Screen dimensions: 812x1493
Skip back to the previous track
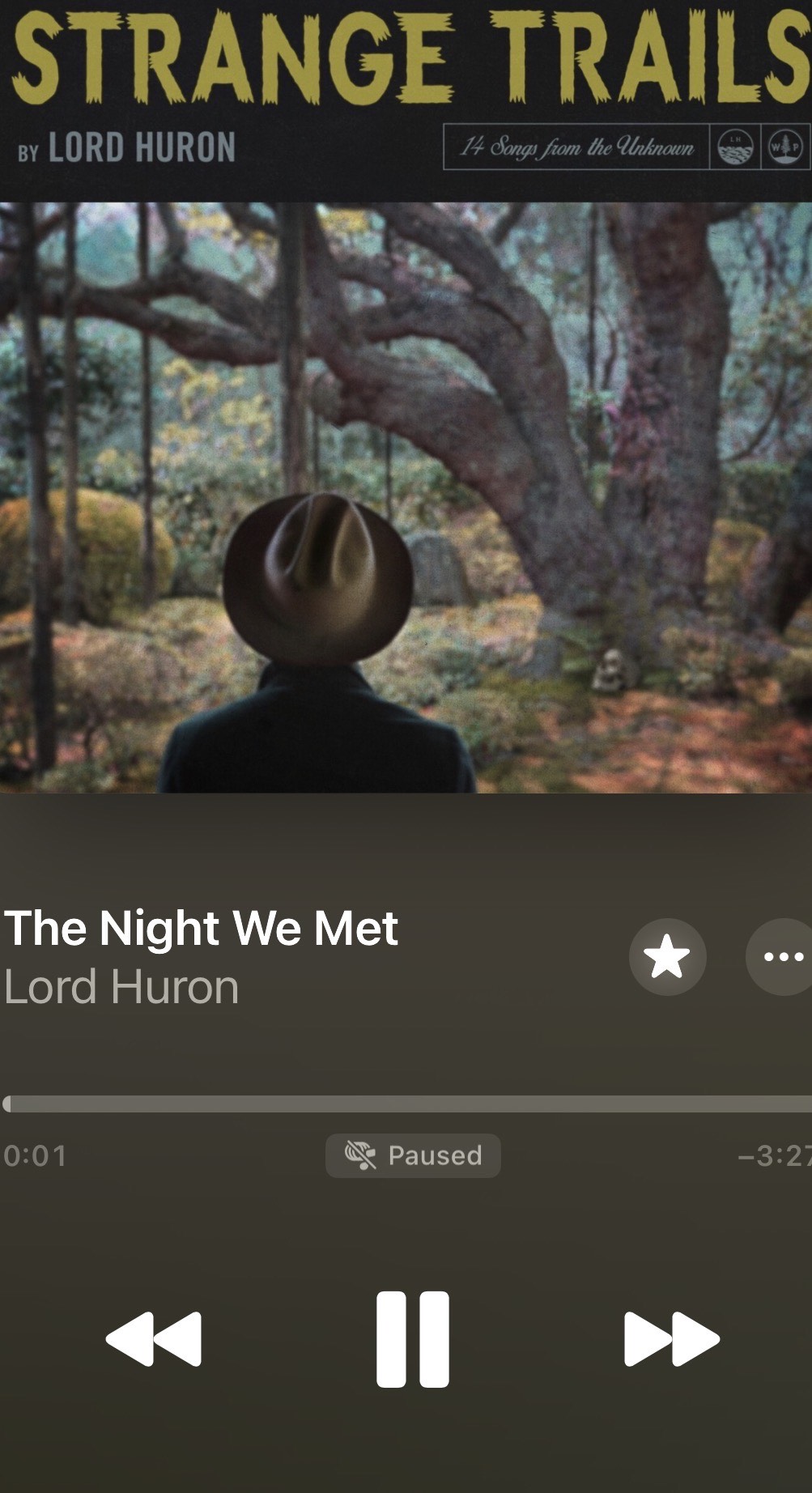(154, 1339)
